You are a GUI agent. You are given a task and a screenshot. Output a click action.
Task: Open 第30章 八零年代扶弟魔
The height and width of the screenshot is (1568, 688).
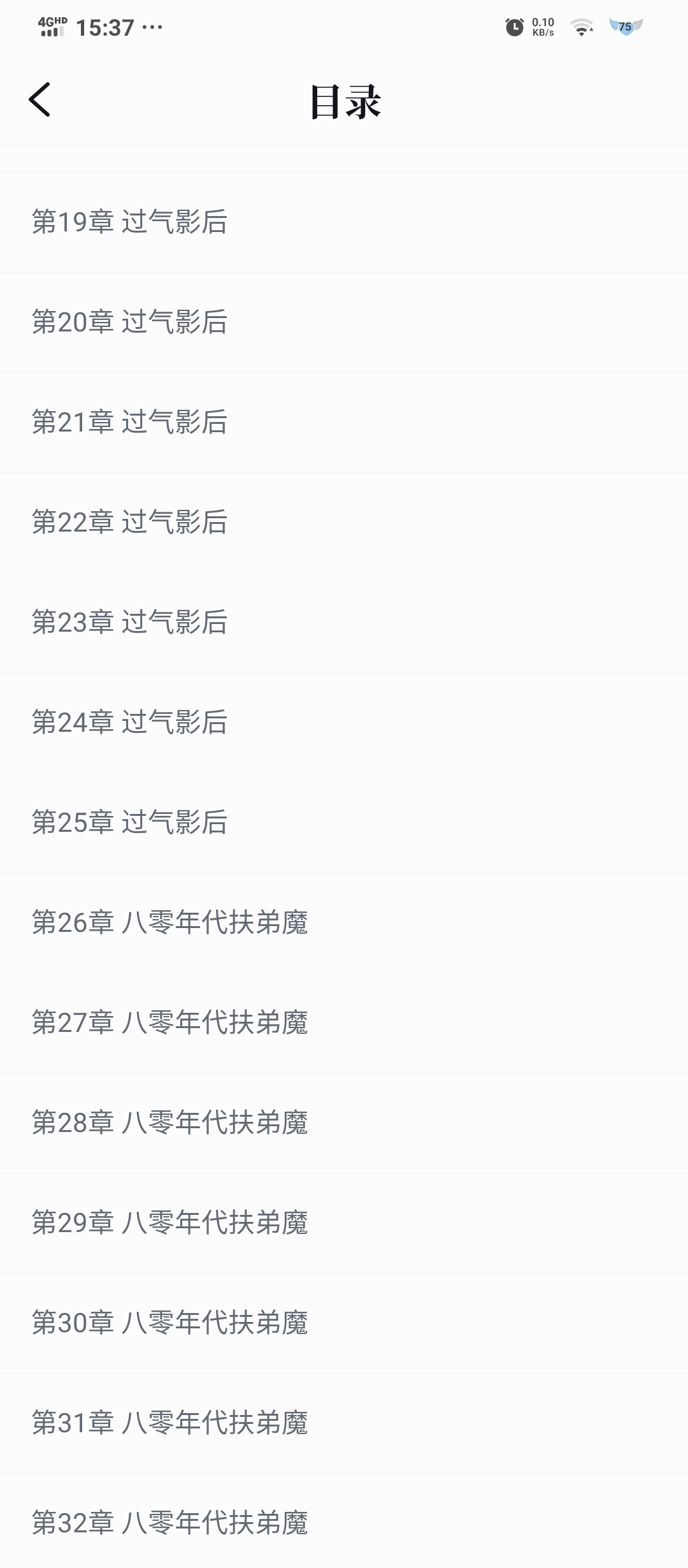(x=170, y=1323)
